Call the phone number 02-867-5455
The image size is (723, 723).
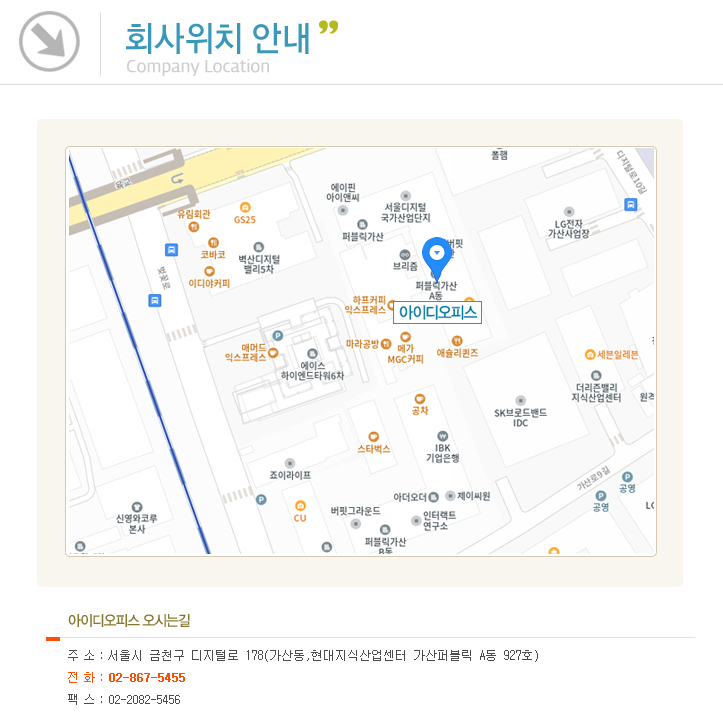(146, 678)
